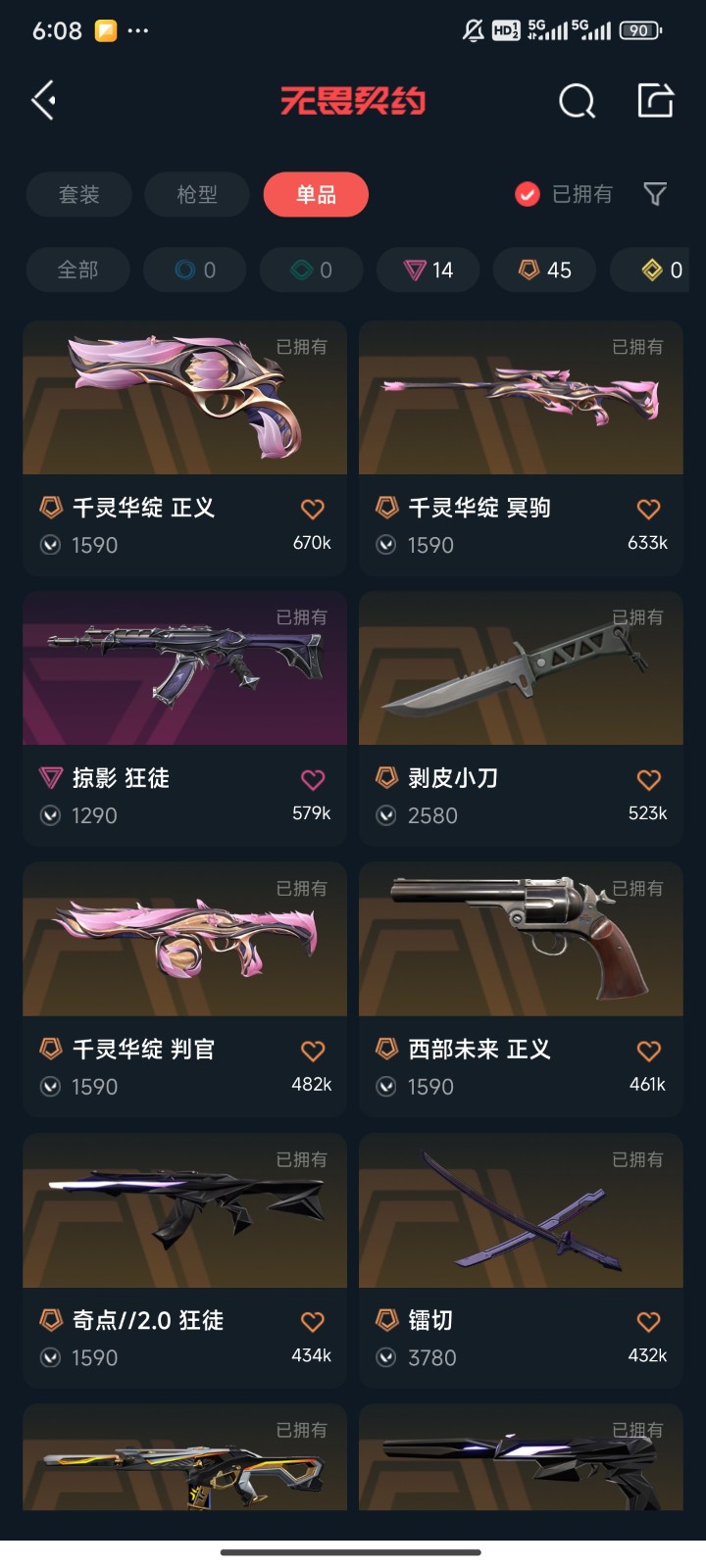Filter by the rarity chip showing 45
The image size is (706, 1568).
(544, 269)
